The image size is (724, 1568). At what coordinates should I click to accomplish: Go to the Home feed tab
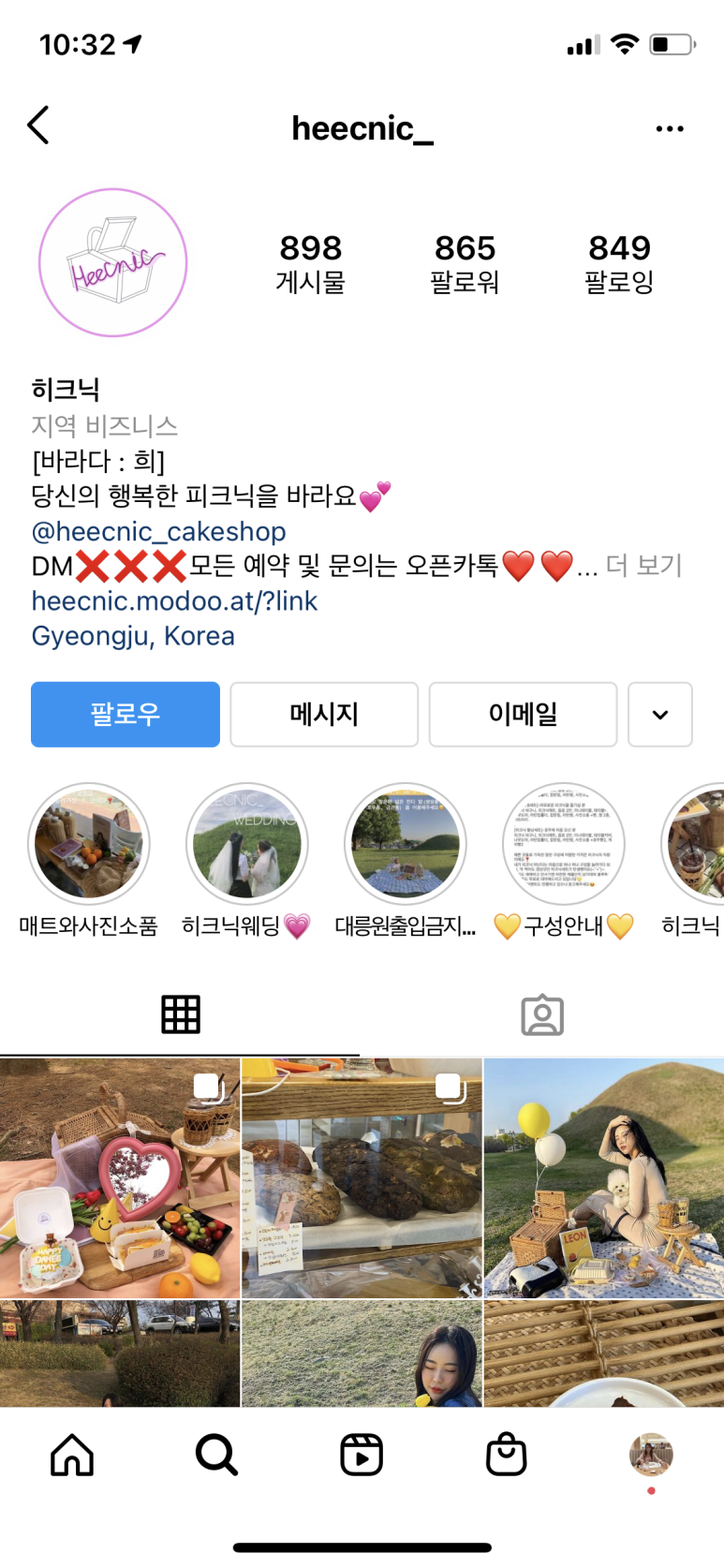[72, 1456]
